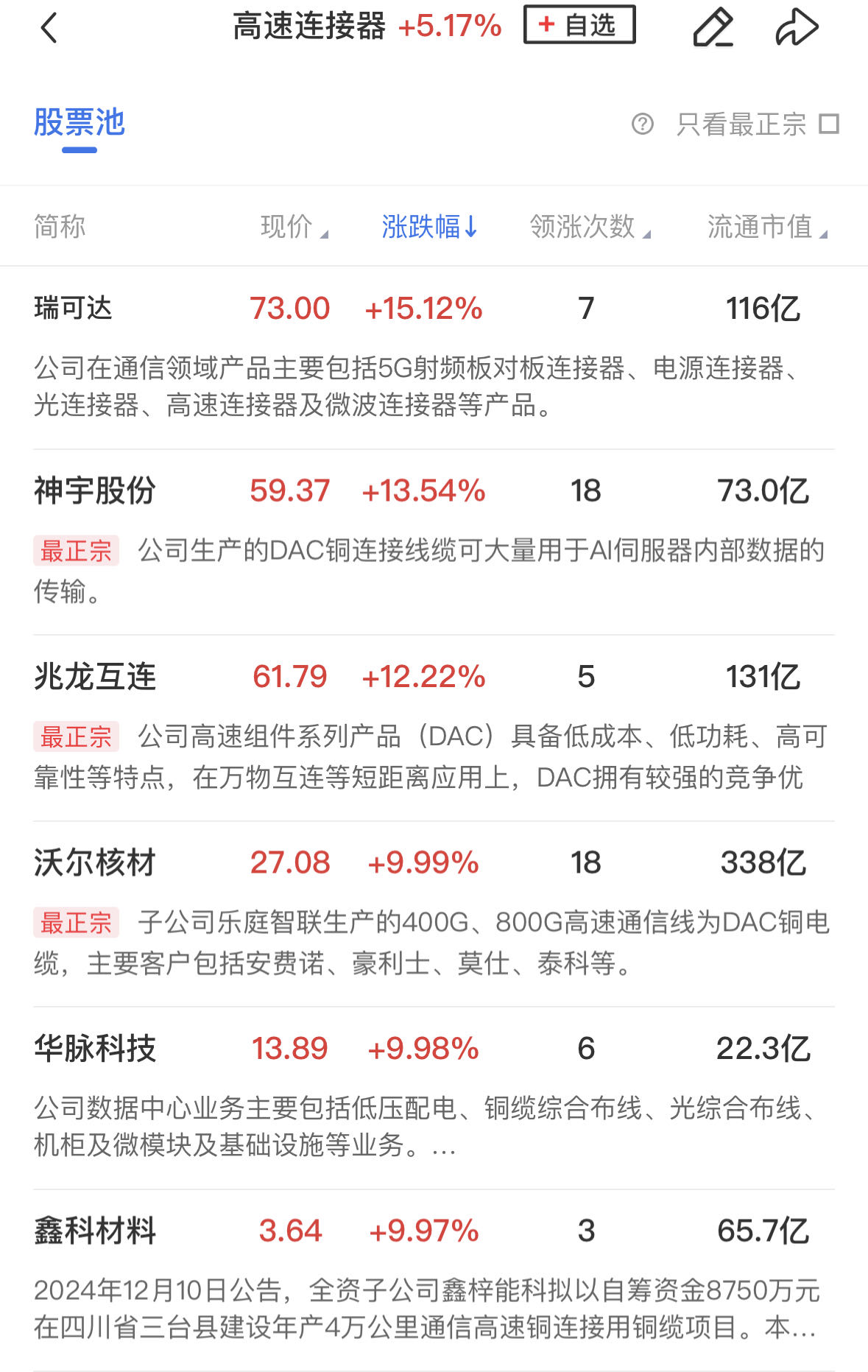Open 兆龙互连 stock row
This screenshot has width=868, height=1372.
[x=94, y=677]
